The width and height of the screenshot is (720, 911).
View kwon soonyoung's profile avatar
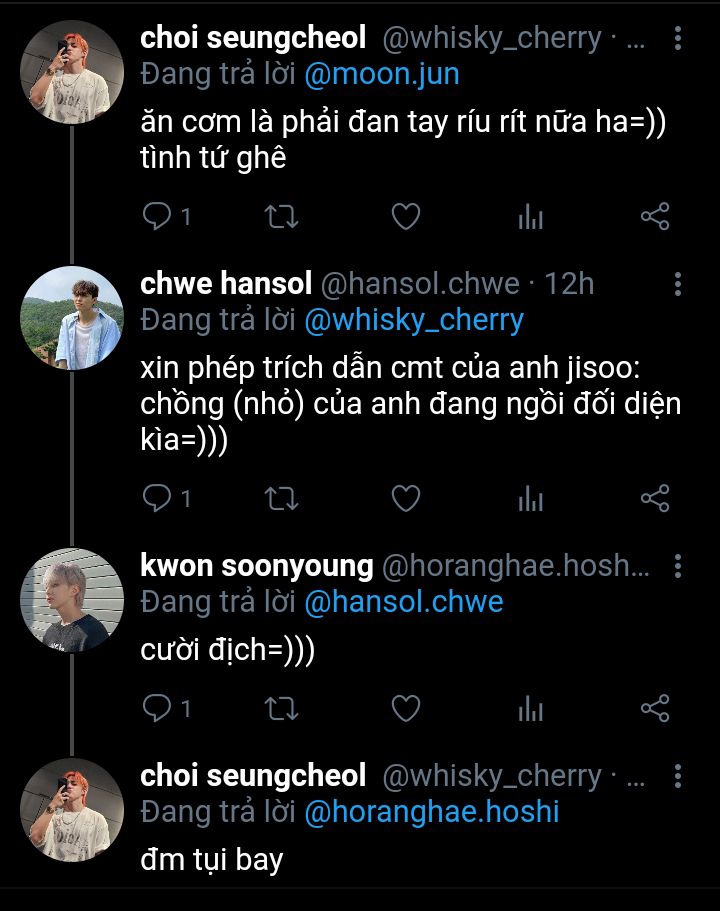pos(71,600)
